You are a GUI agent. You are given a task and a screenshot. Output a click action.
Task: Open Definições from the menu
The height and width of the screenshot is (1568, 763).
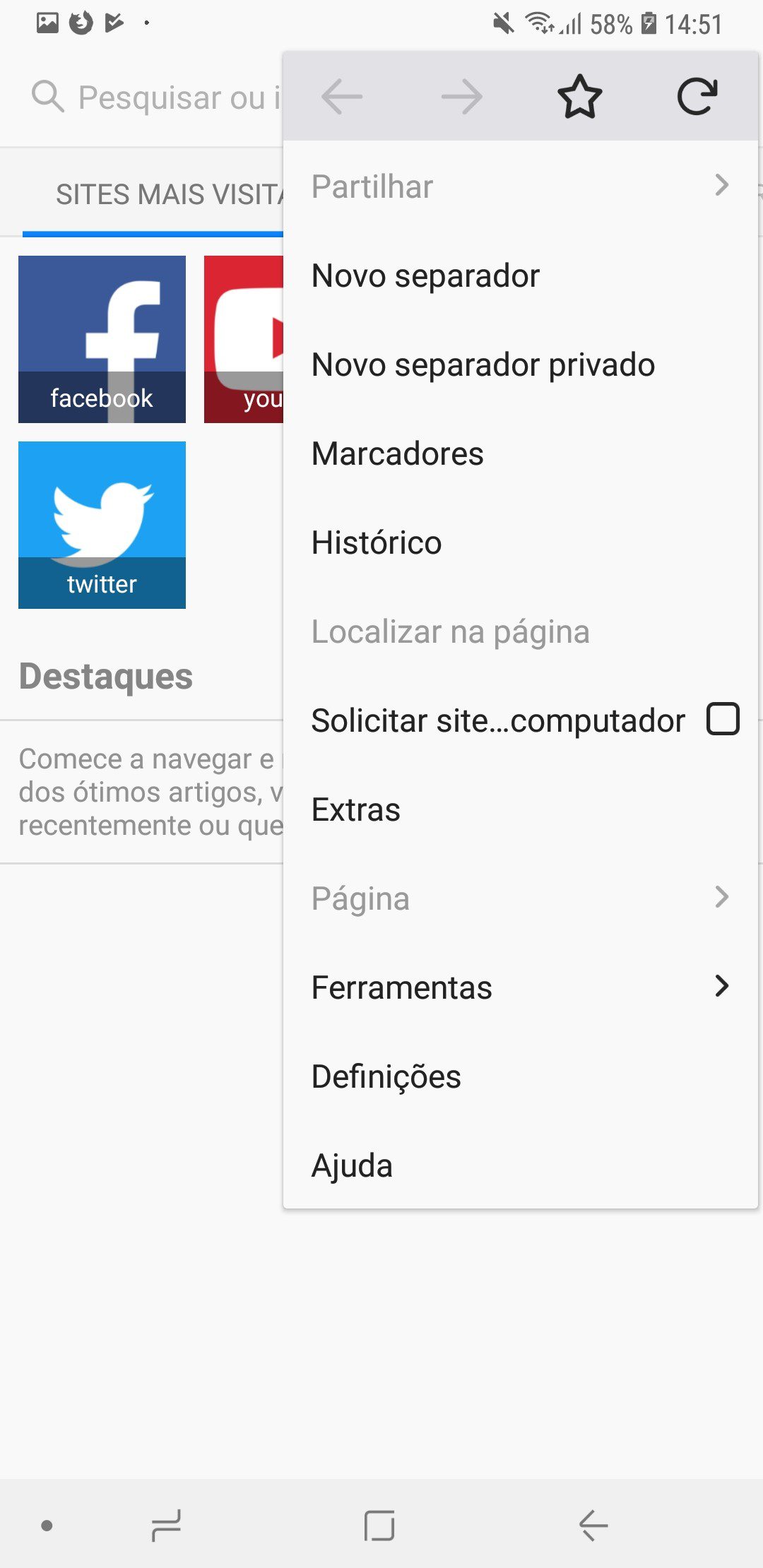(x=386, y=1076)
